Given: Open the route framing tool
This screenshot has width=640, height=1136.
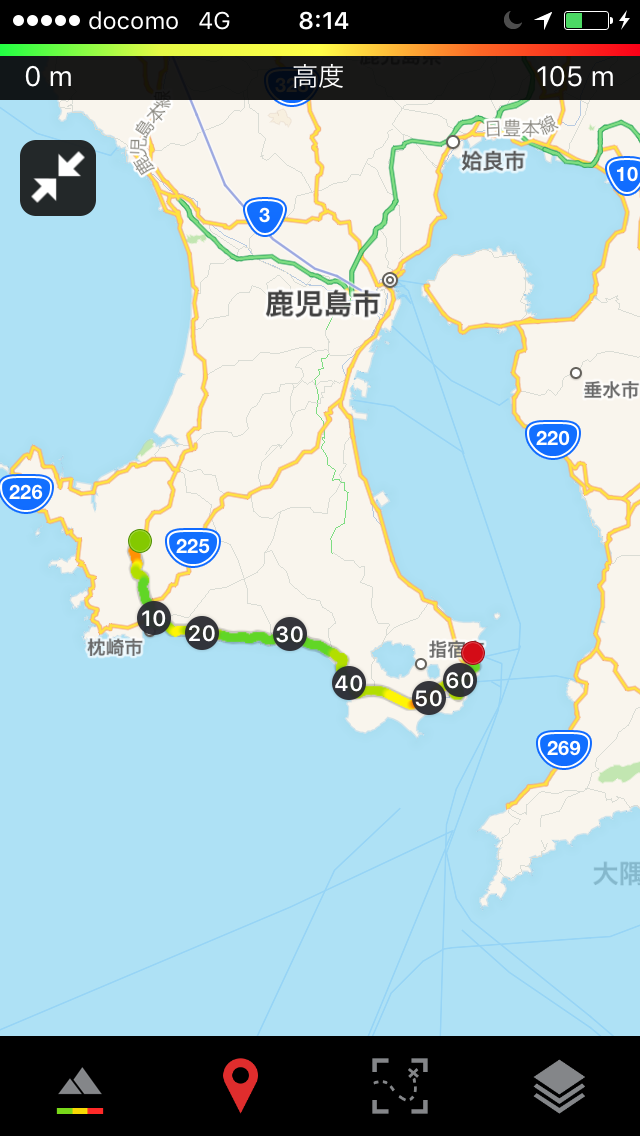Looking at the screenshot, I should click(400, 1085).
